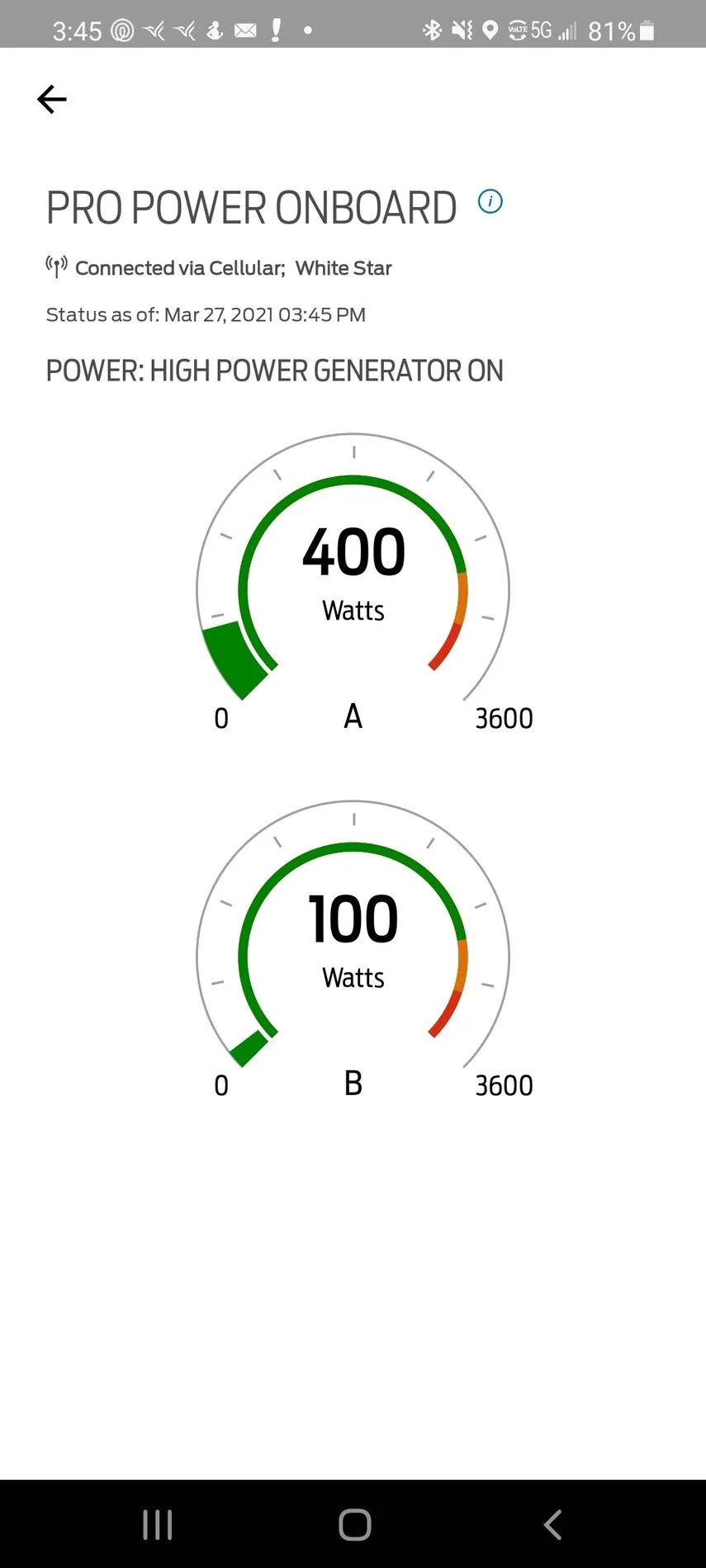This screenshot has height=1568, width=706.
Task: Tap the location pin icon in the status bar
Action: pyautogui.click(x=490, y=31)
